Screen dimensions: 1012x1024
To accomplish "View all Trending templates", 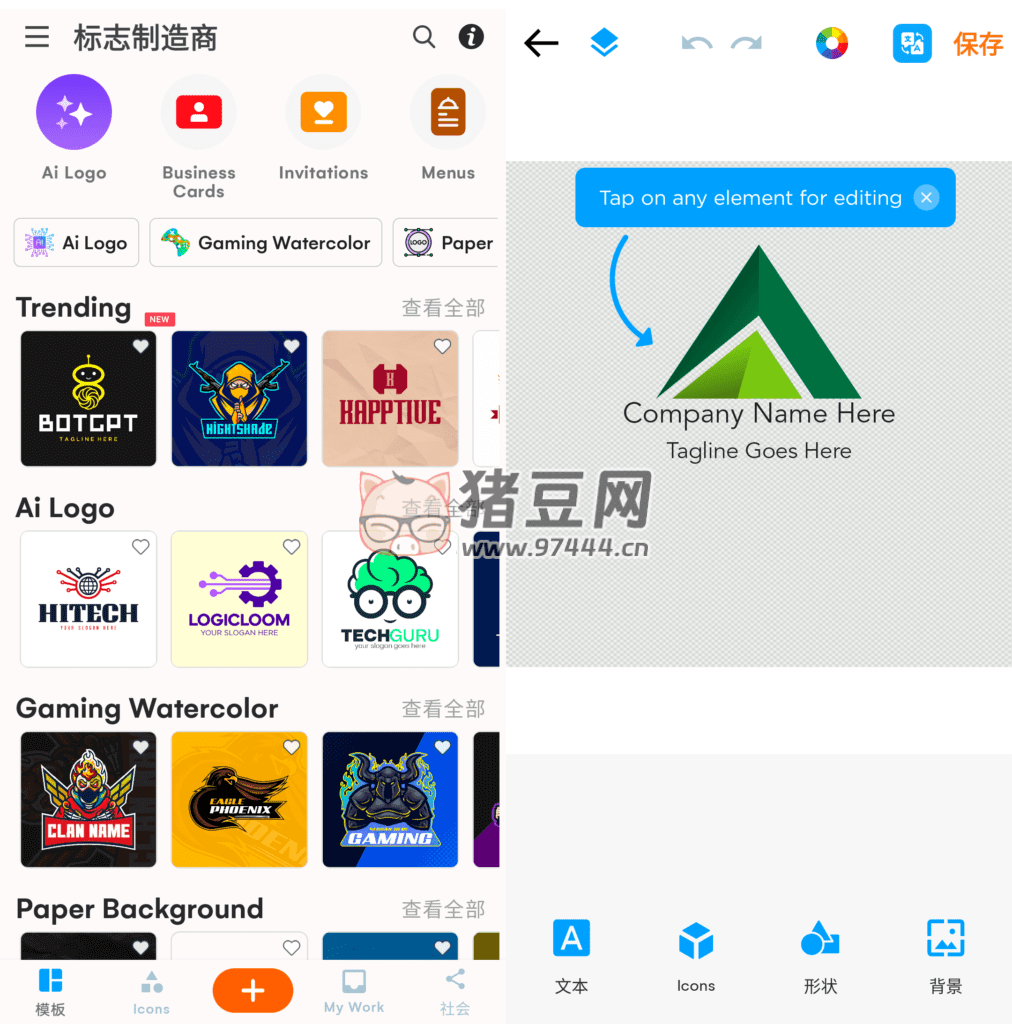I will (x=443, y=308).
